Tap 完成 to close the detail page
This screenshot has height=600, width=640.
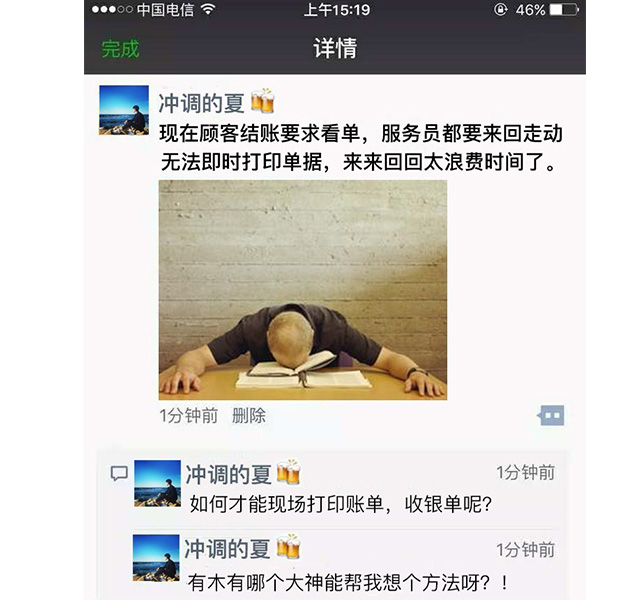pos(120,49)
